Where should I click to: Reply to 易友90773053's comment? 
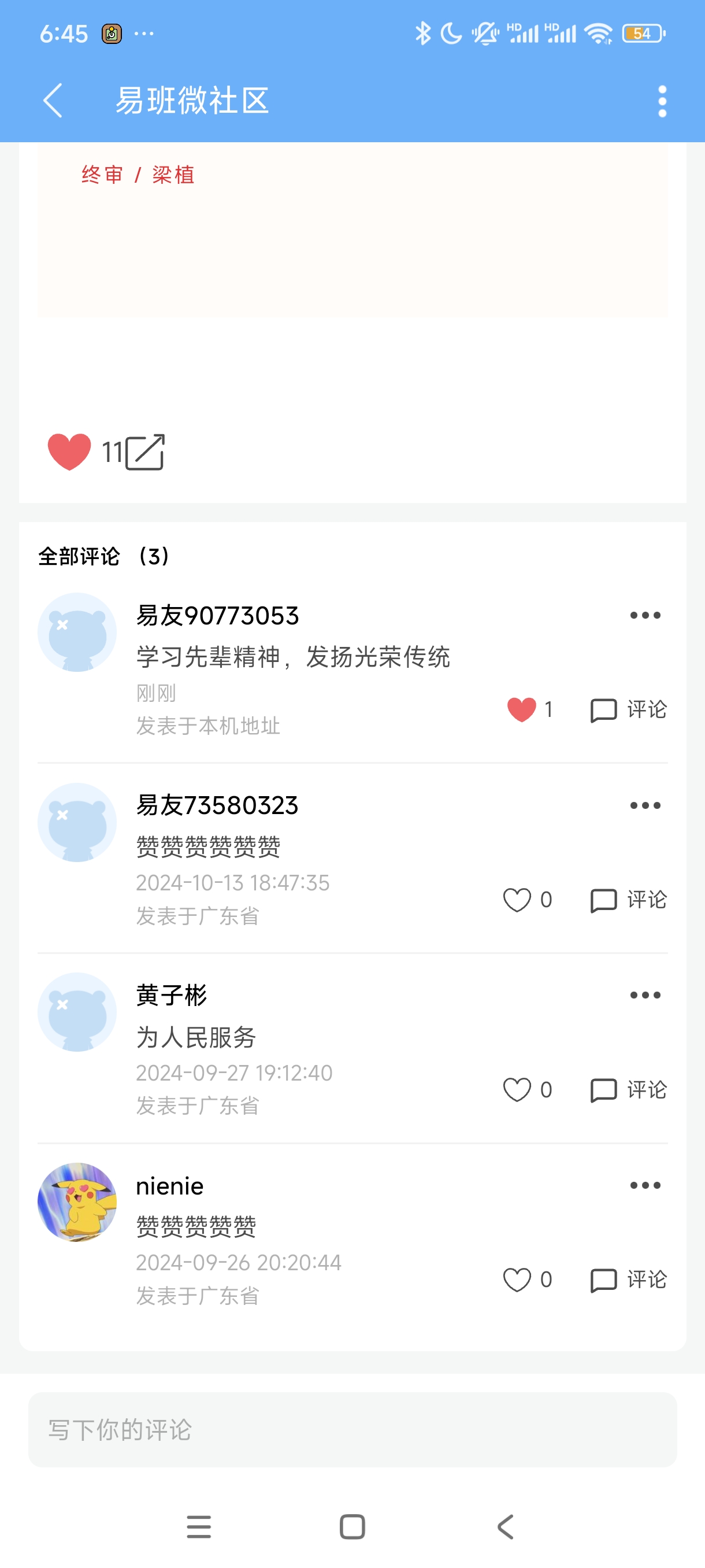click(628, 710)
